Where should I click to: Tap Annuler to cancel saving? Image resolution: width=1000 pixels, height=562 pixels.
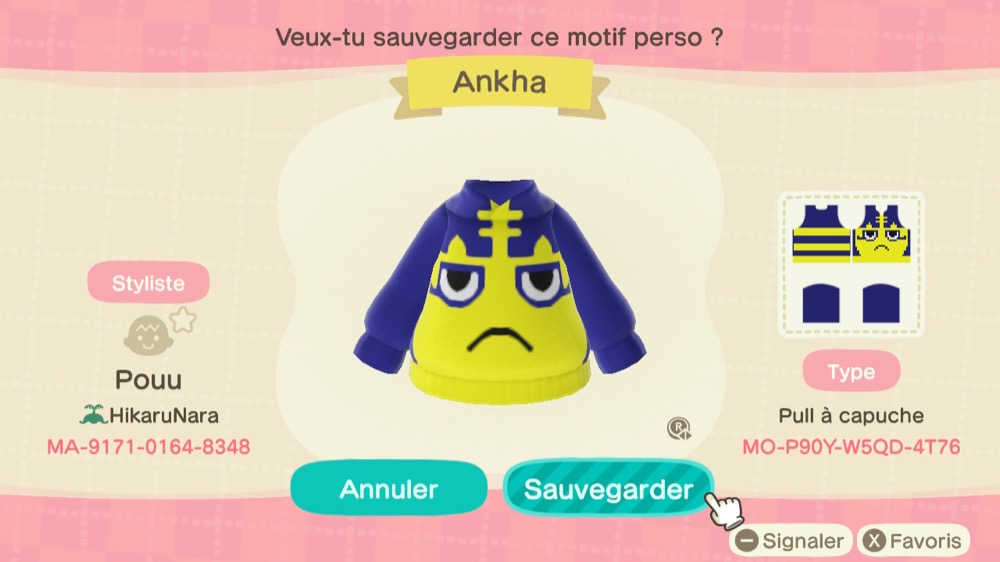pyautogui.click(x=389, y=489)
